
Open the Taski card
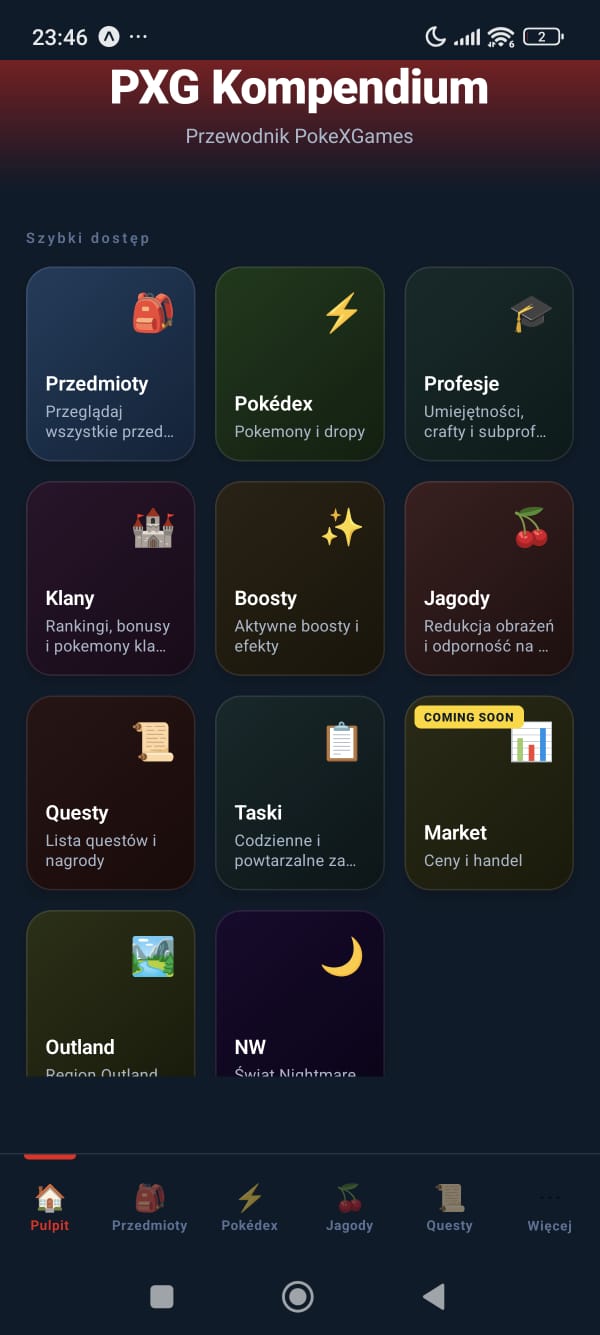click(x=299, y=793)
